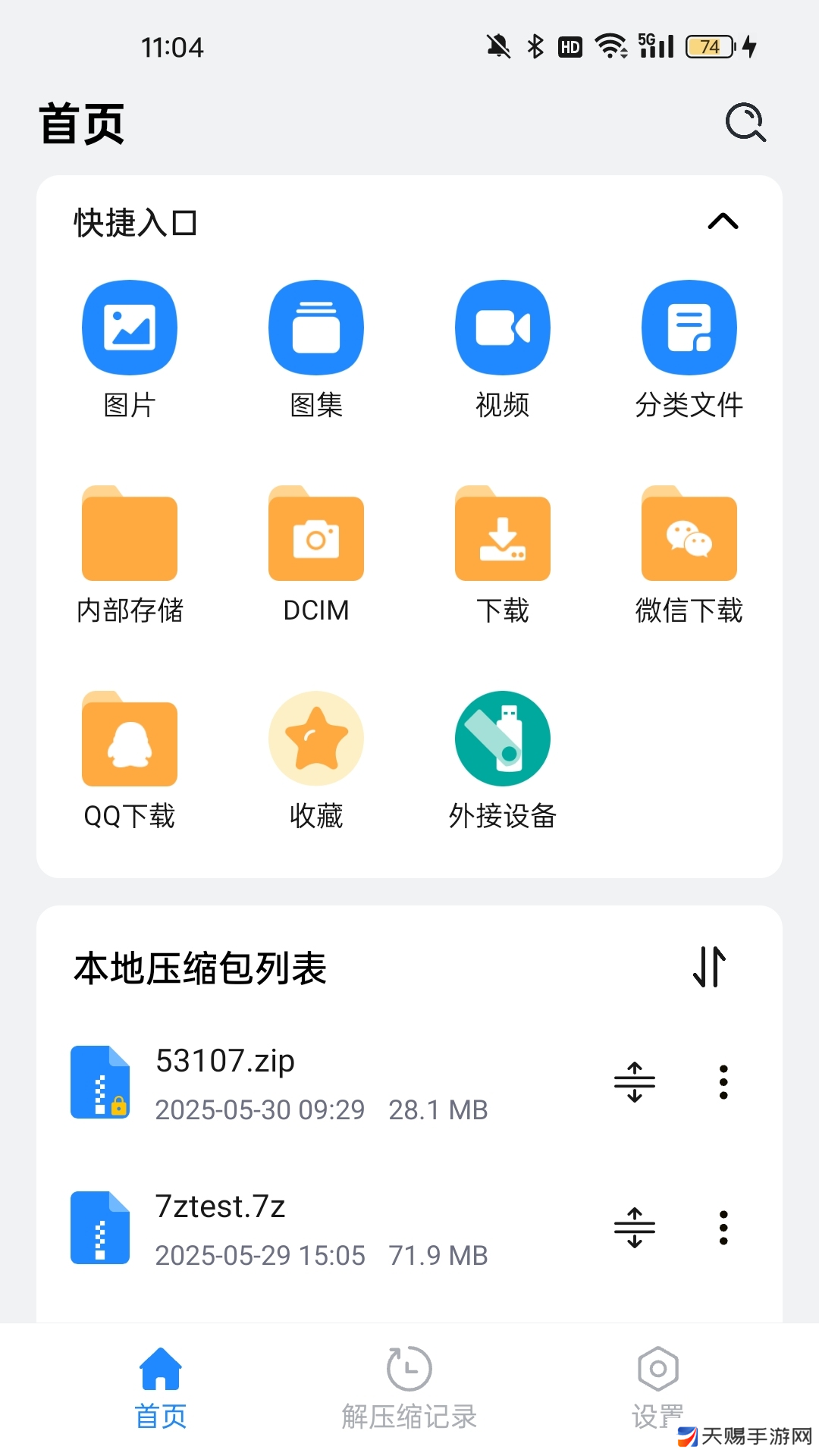Image resolution: width=819 pixels, height=1456 pixels.
Task: Open 外接设备
Action: click(503, 761)
